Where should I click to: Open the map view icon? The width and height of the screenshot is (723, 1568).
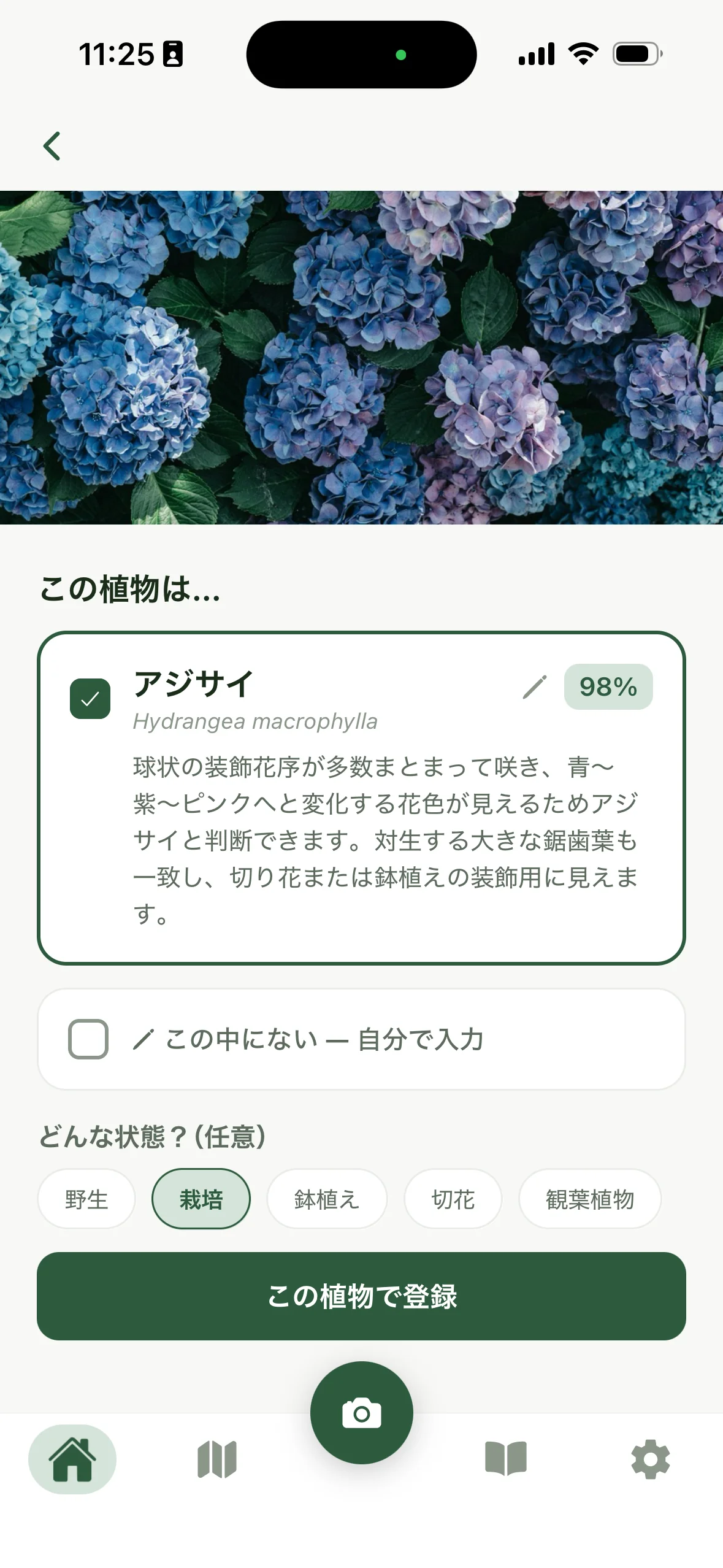point(216,1459)
